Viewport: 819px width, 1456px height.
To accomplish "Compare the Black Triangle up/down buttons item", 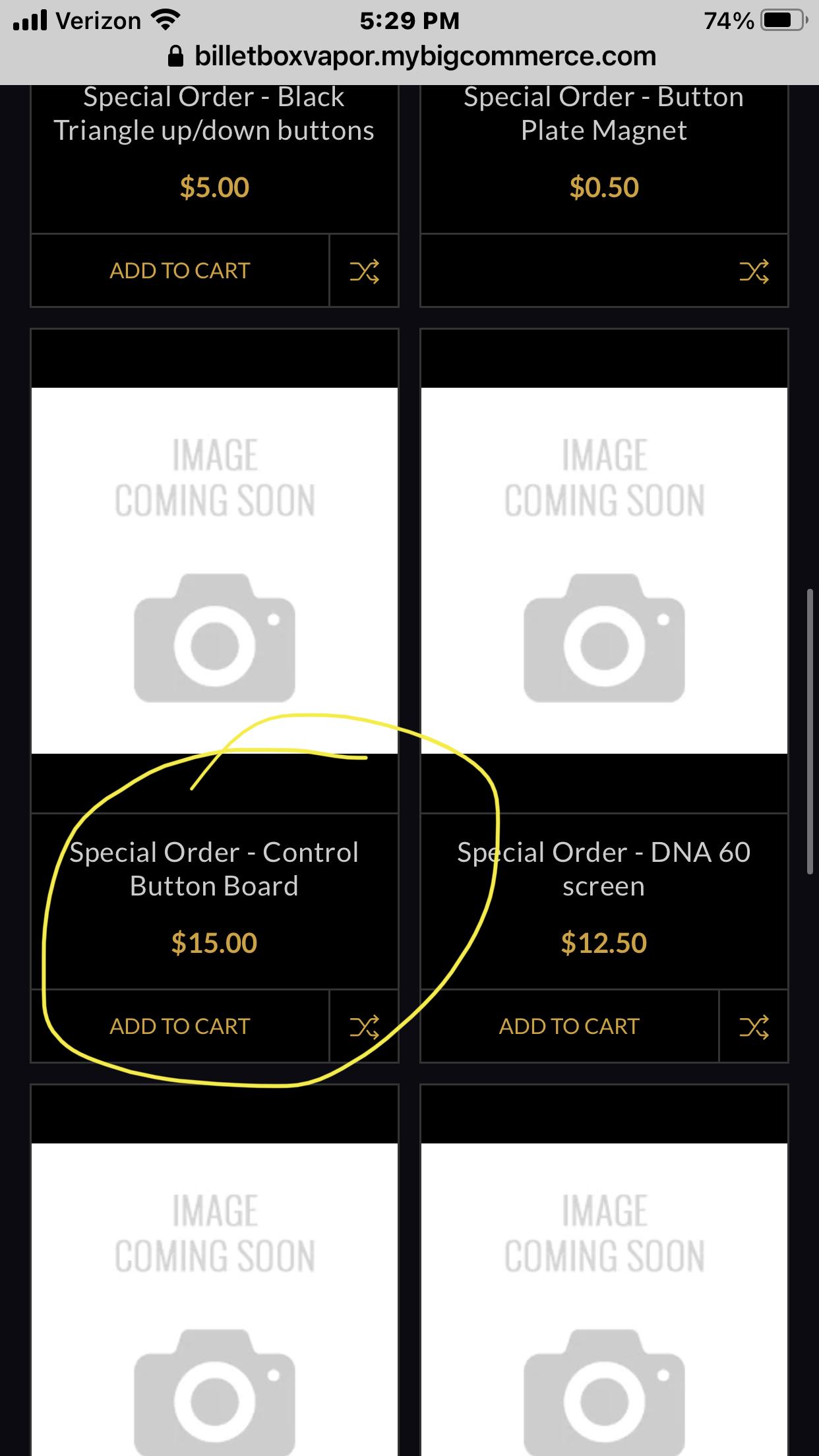I will pyautogui.click(x=364, y=271).
